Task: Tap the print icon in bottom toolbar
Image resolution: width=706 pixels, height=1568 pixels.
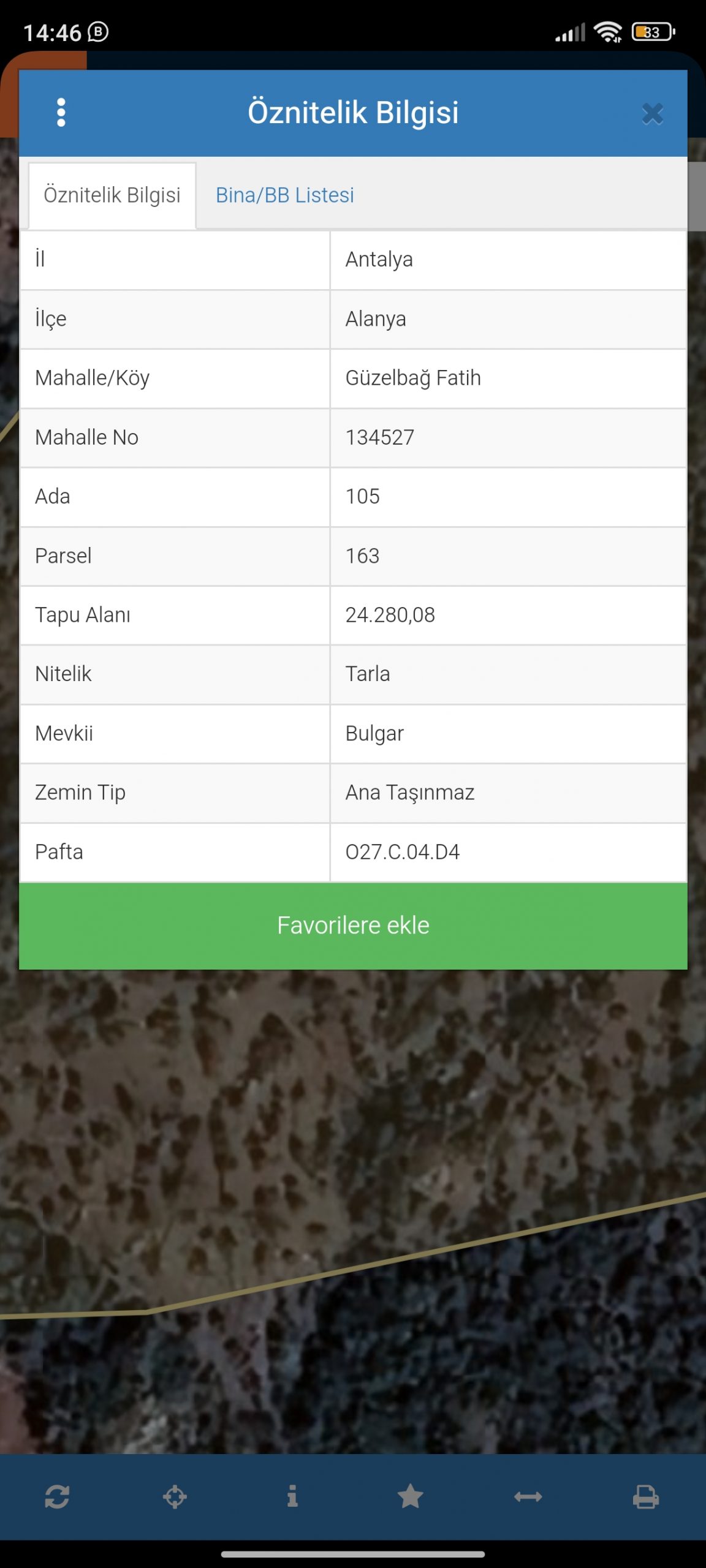Action: click(x=646, y=1497)
